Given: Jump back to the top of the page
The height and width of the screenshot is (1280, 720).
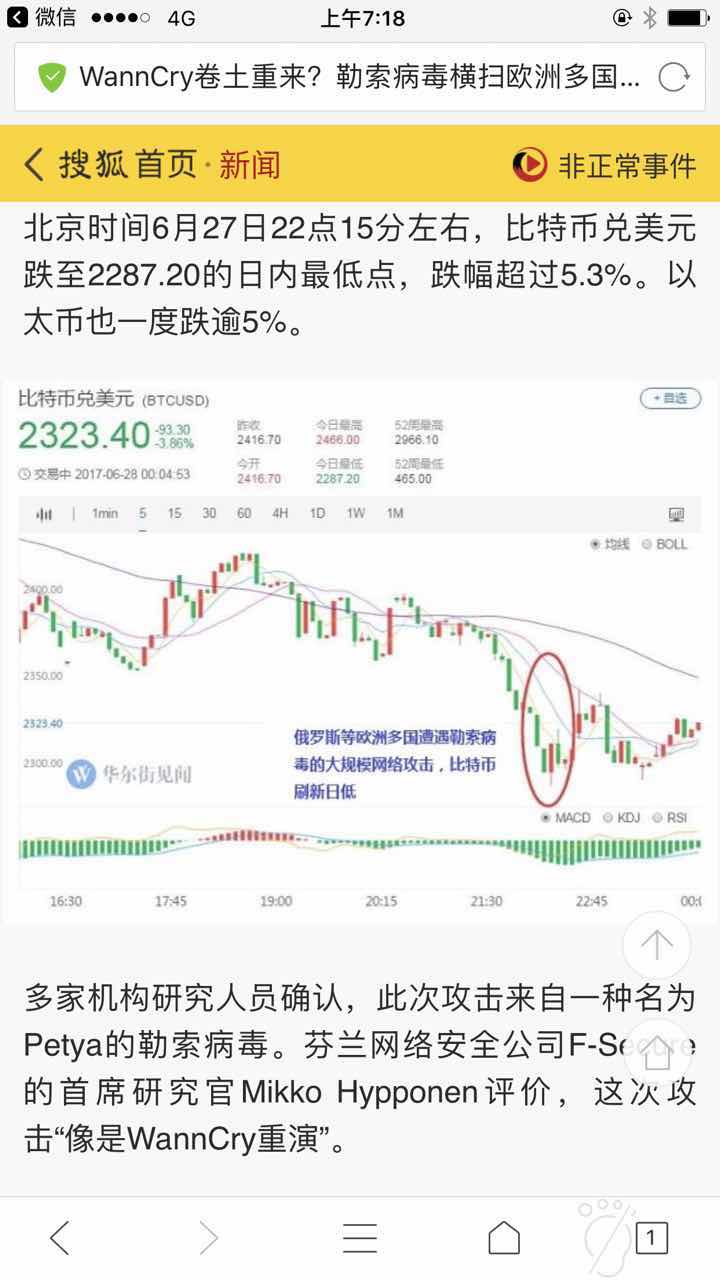Looking at the screenshot, I should pos(656,944).
